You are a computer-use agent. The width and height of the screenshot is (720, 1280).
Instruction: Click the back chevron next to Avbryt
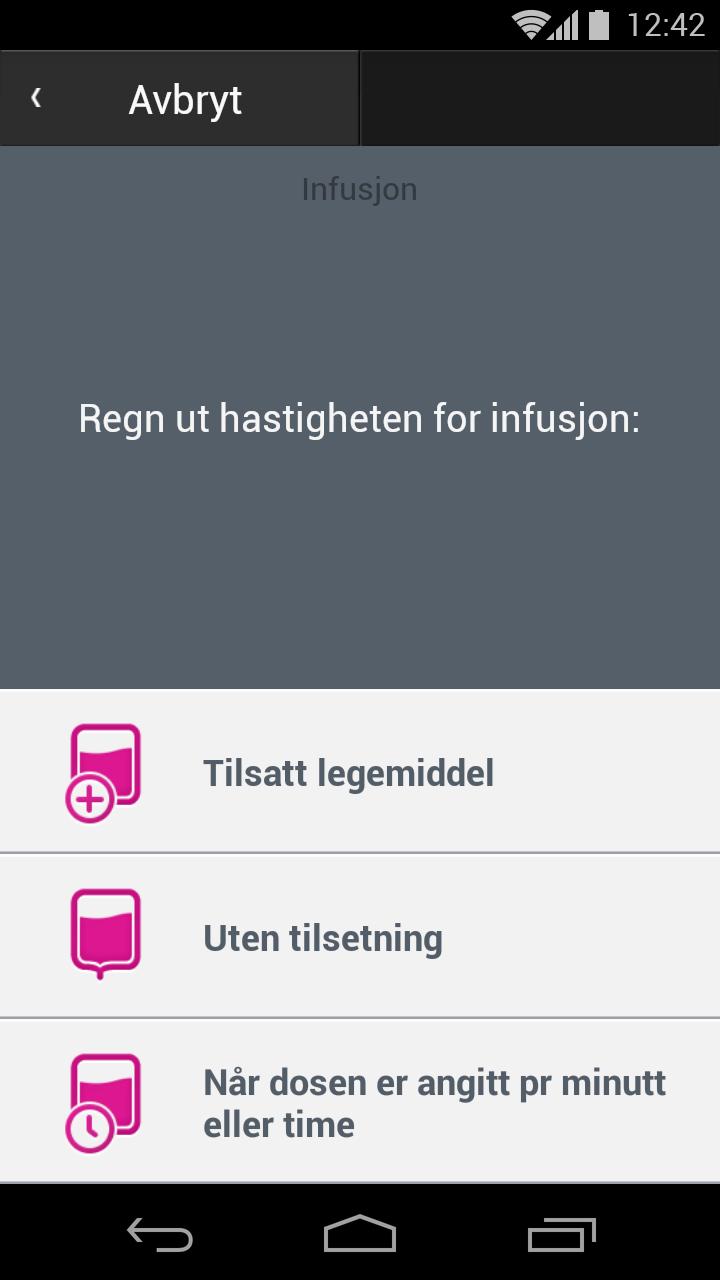click(36, 97)
